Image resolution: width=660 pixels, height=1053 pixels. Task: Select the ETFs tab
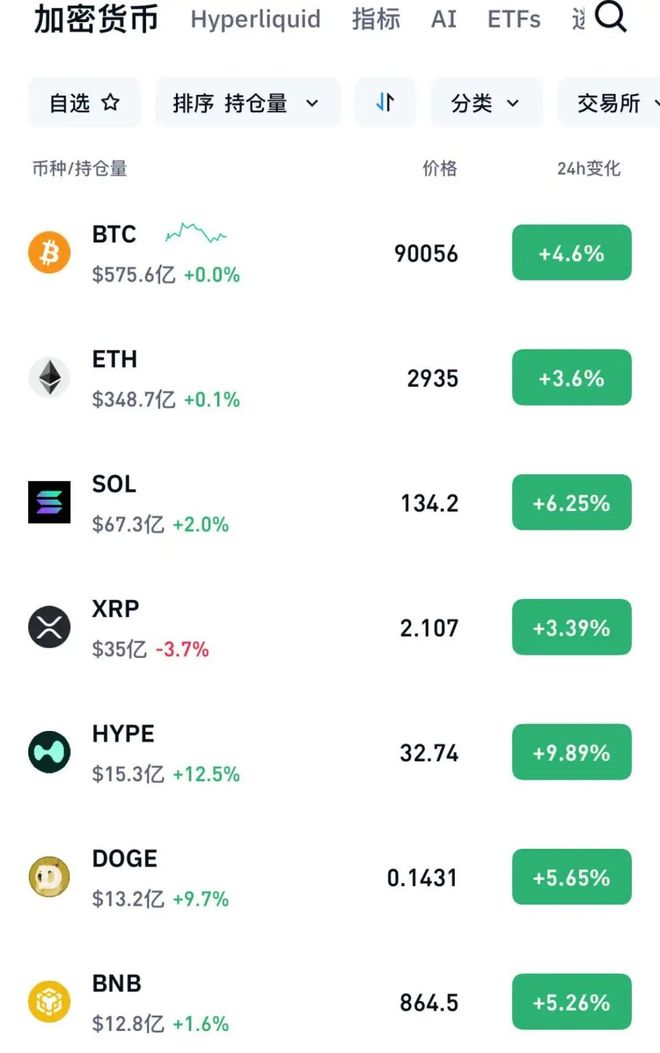click(514, 19)
